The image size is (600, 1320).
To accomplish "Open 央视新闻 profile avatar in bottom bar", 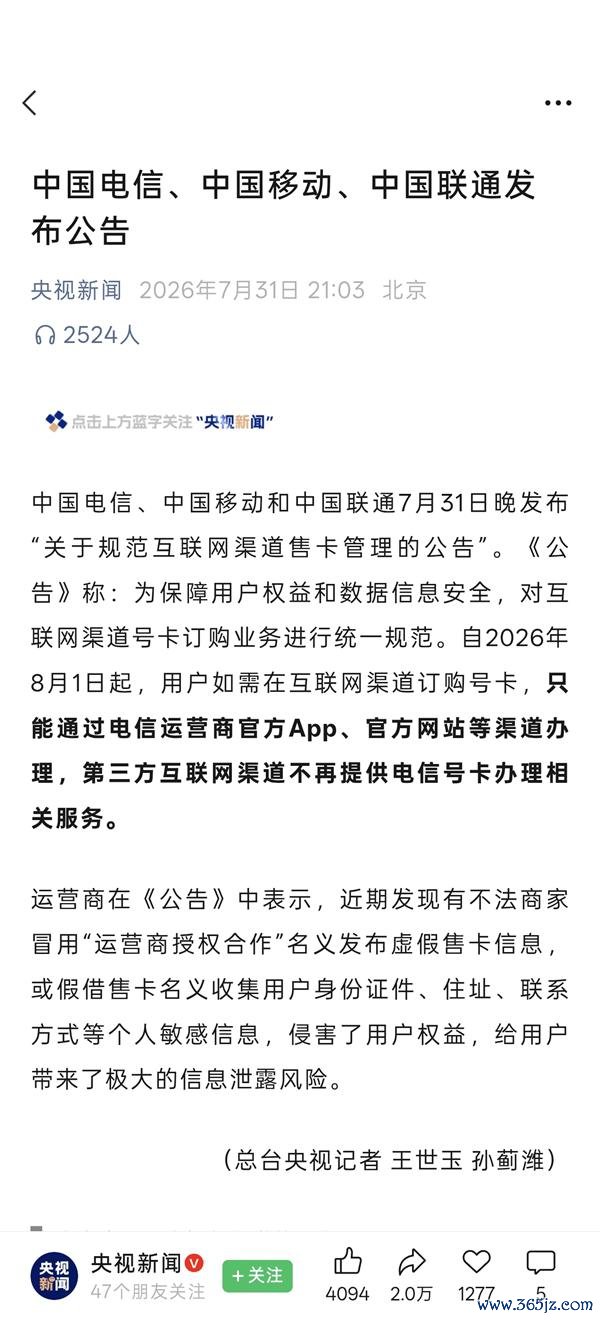I will pos(54,1275).
